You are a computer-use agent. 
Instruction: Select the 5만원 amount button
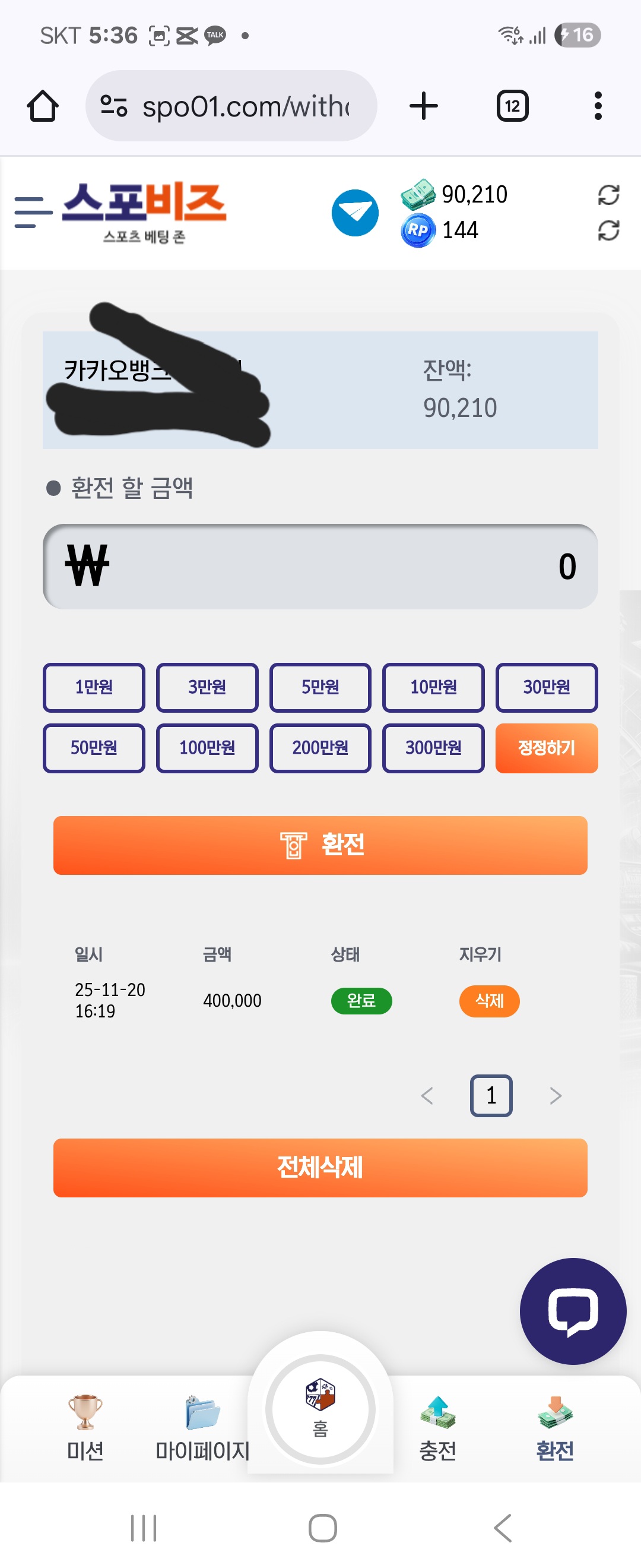click(320, 687)
